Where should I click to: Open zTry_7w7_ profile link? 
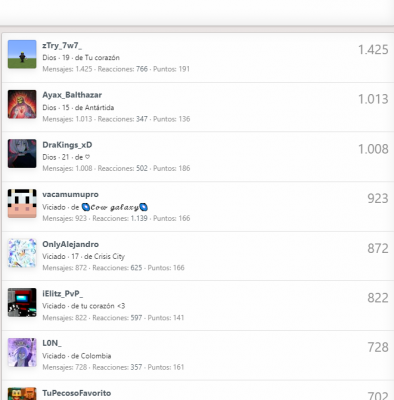point(62,46)
